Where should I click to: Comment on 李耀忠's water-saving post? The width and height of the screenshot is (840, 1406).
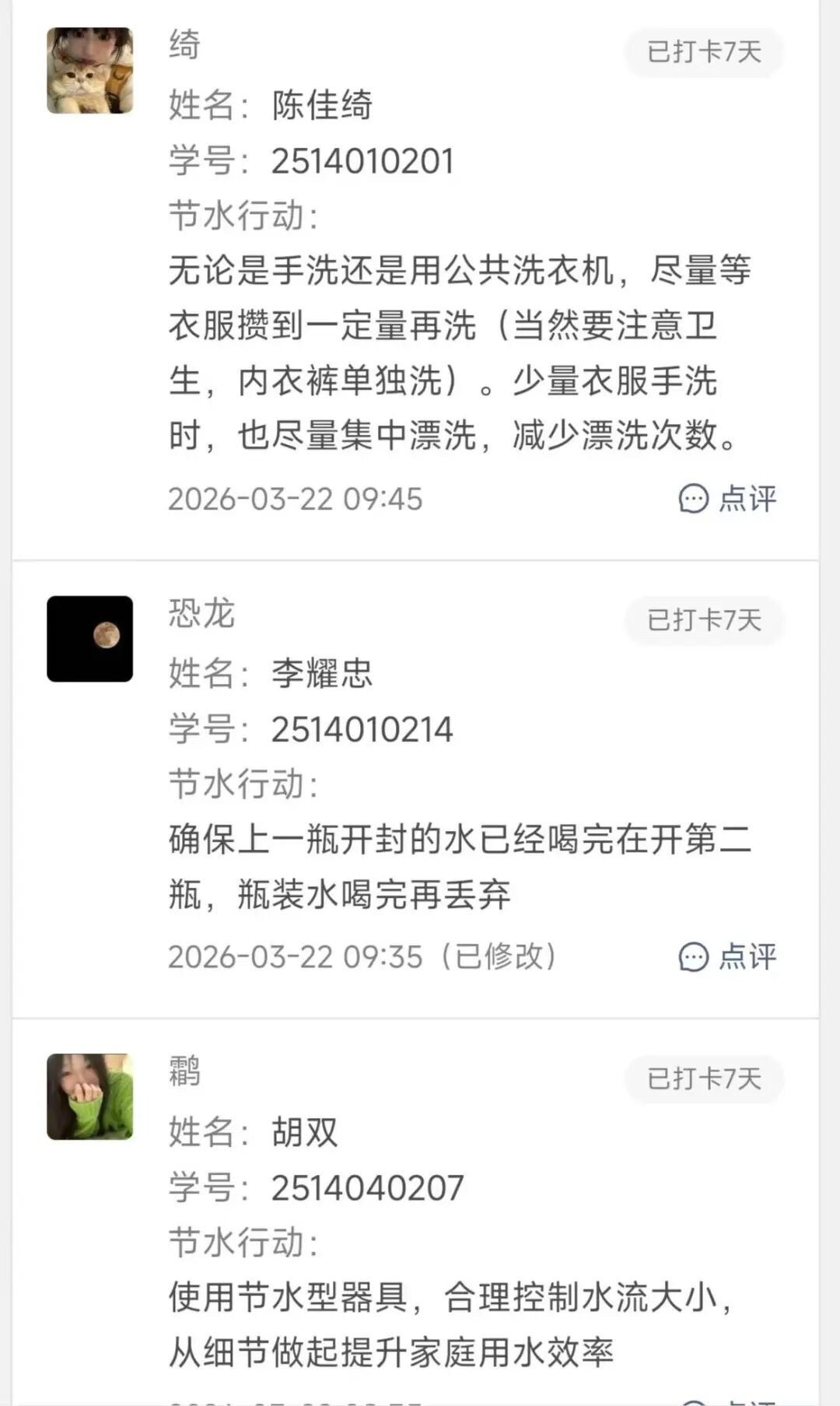[x=727, y=957]
